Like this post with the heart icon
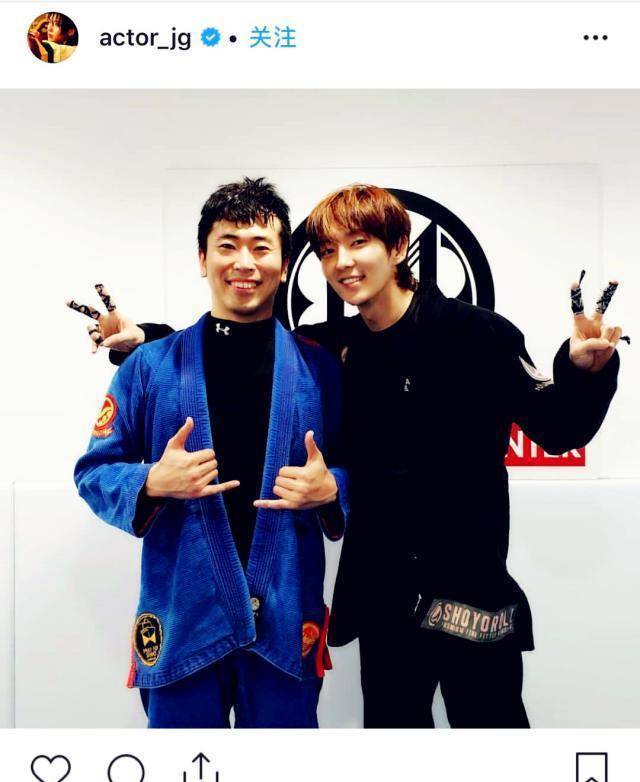640x782 pixels. click(x=50, y=768)
